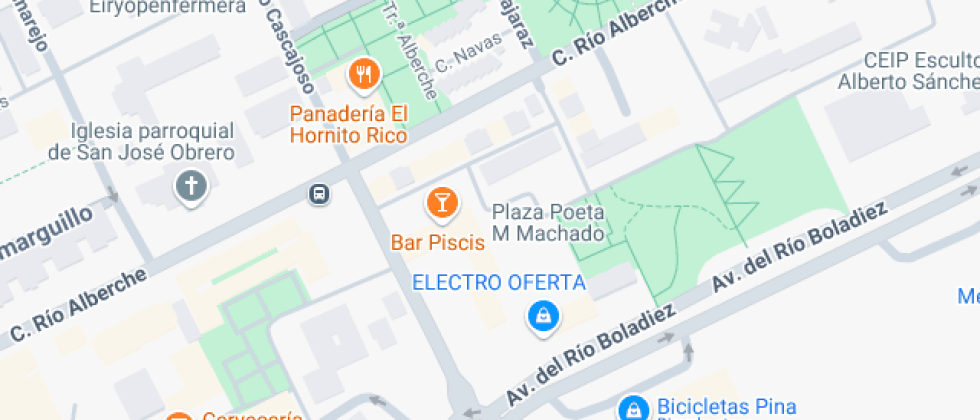Viewport: 980px width, 420px height.
Task: Open Bicicletas Pina shop marker
Action: tap(632, 408)
